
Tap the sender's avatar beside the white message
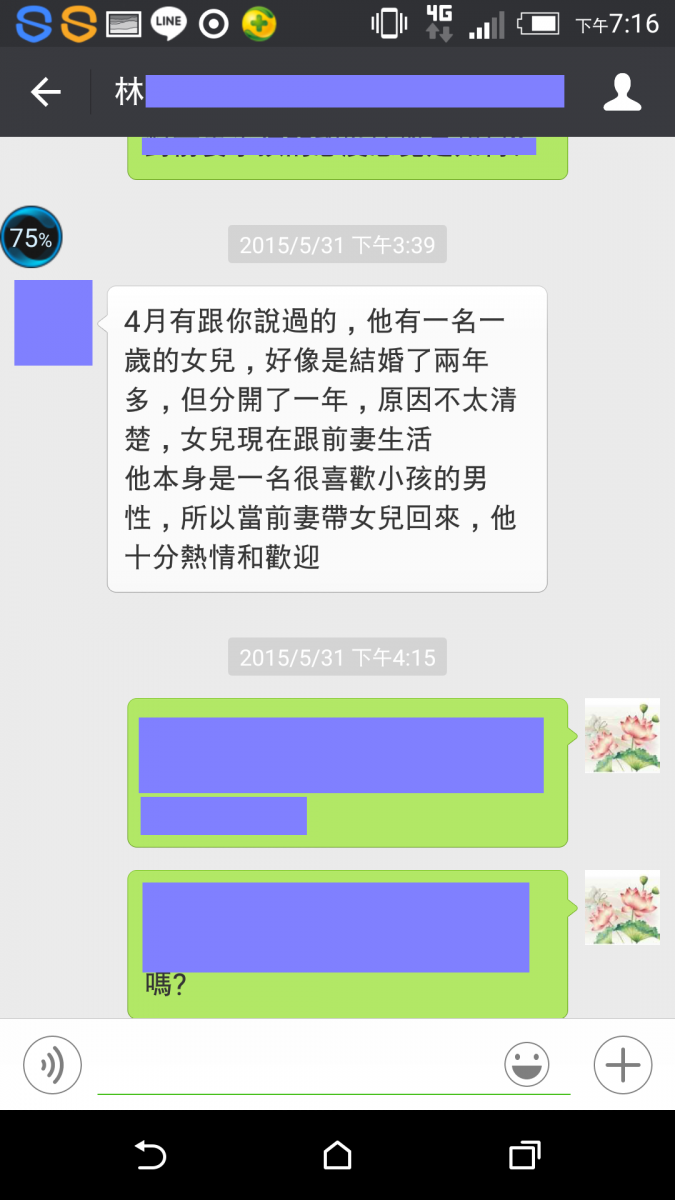coord(53,323)
